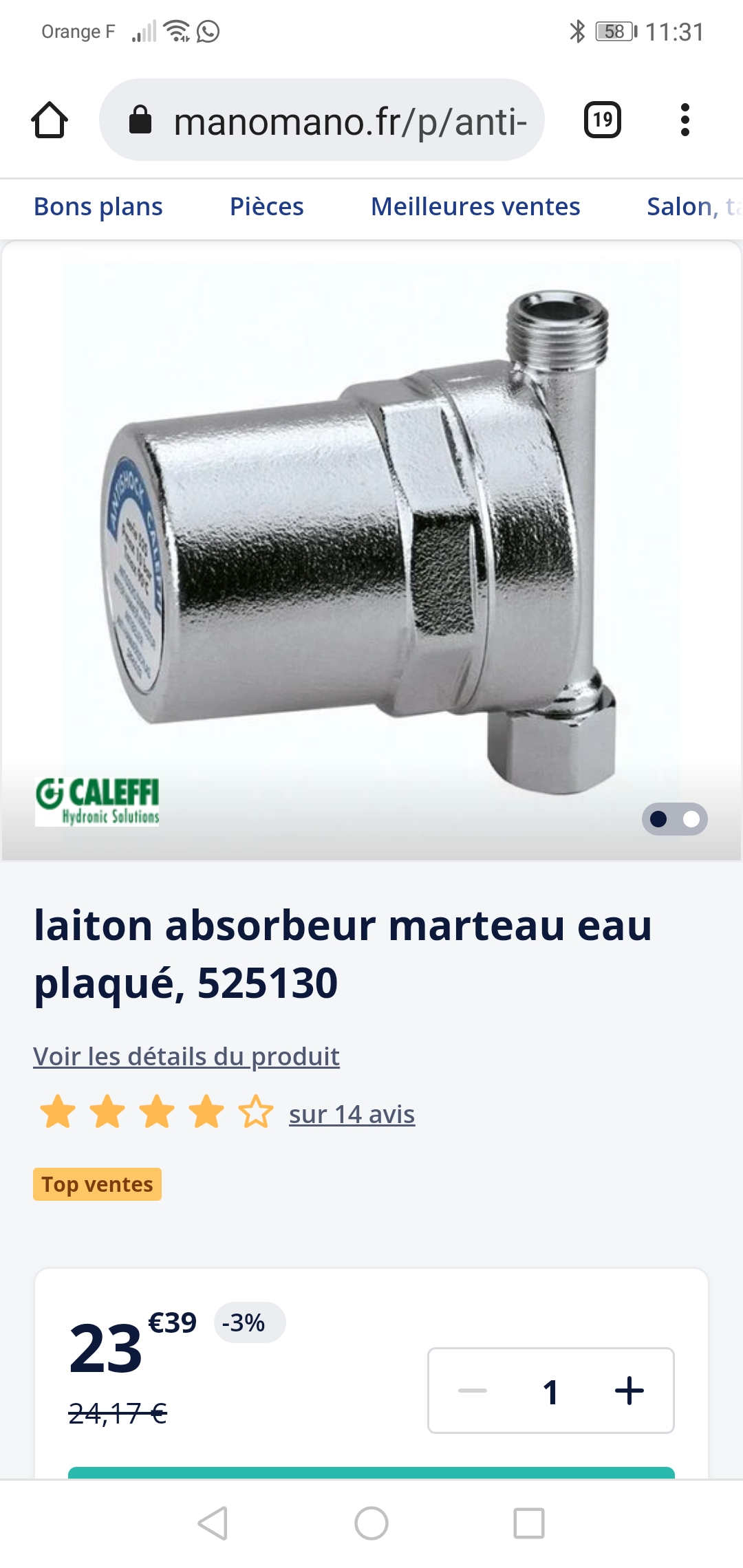Open recent apps from navigation bar
Viewport: 743px width, 1568px height.
click(529, 1523)
